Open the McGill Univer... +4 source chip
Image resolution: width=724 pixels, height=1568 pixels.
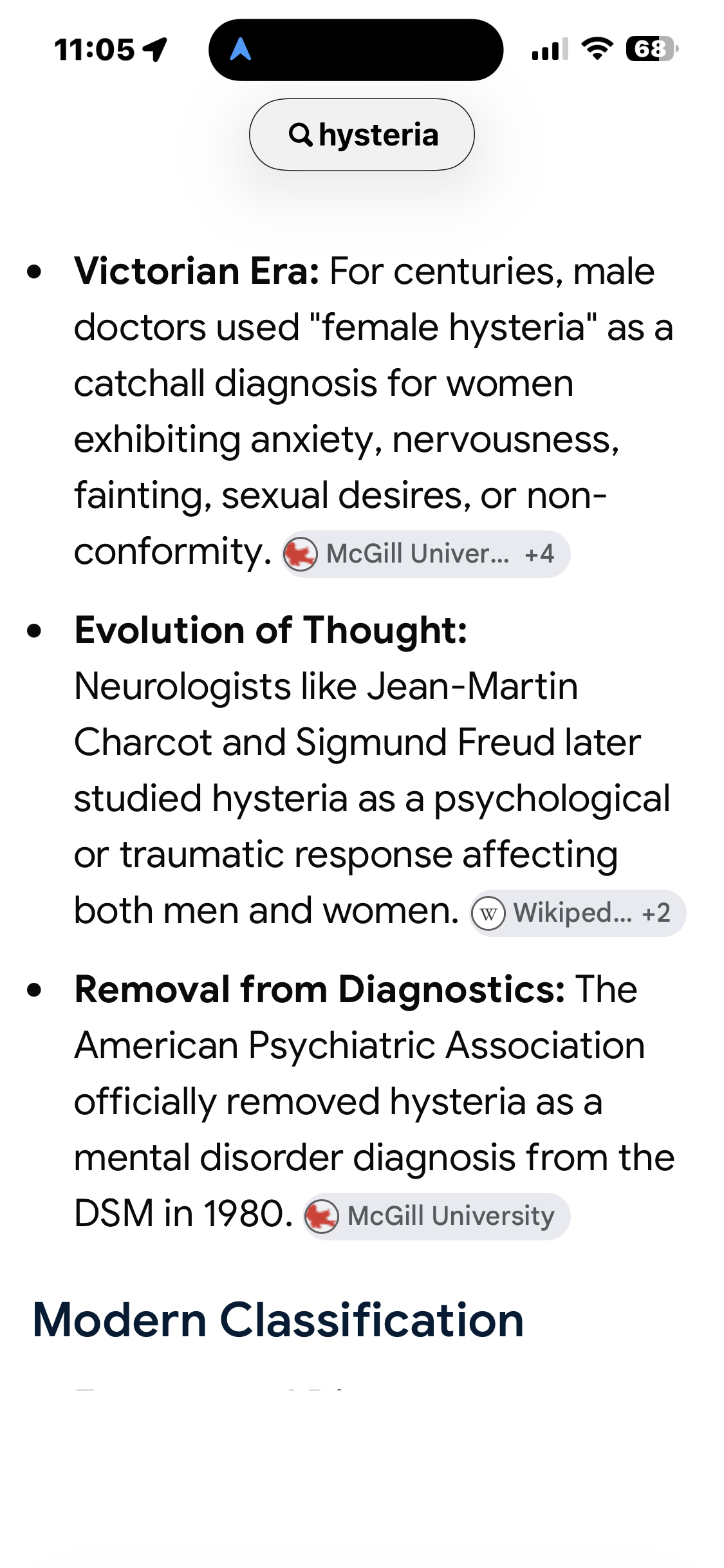tap(425, 554)
